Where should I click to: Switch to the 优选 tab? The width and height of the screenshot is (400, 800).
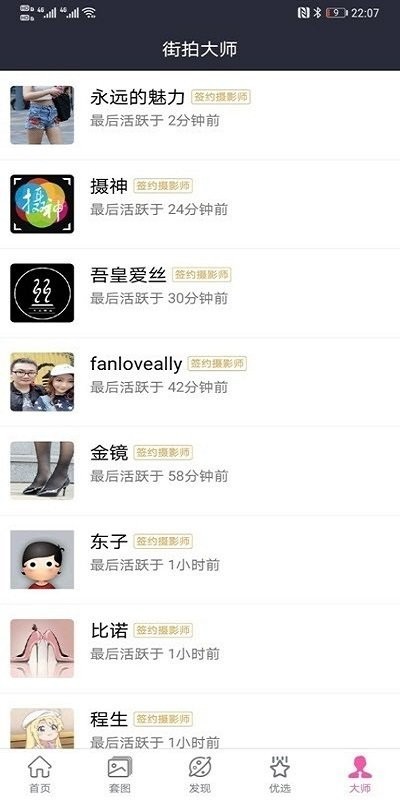tap(280, 774)
